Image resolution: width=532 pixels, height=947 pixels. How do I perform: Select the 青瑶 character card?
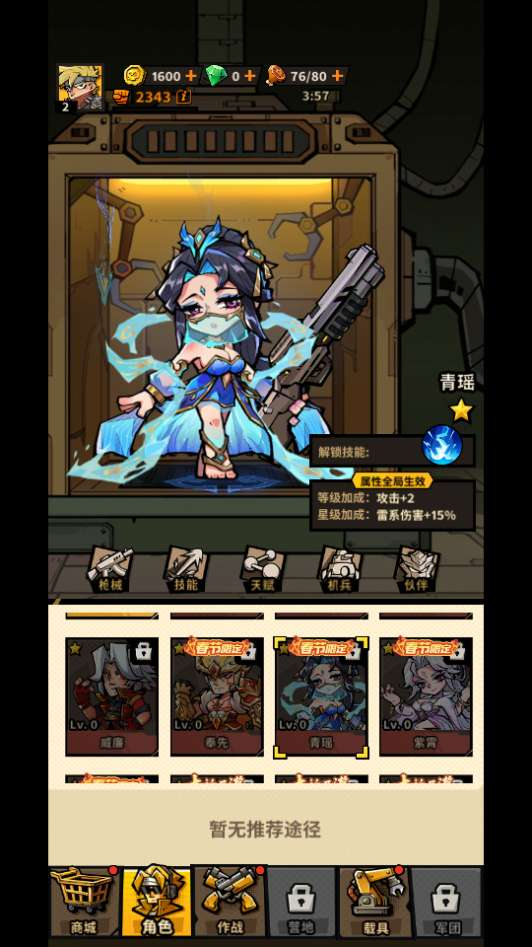point(321,696)
